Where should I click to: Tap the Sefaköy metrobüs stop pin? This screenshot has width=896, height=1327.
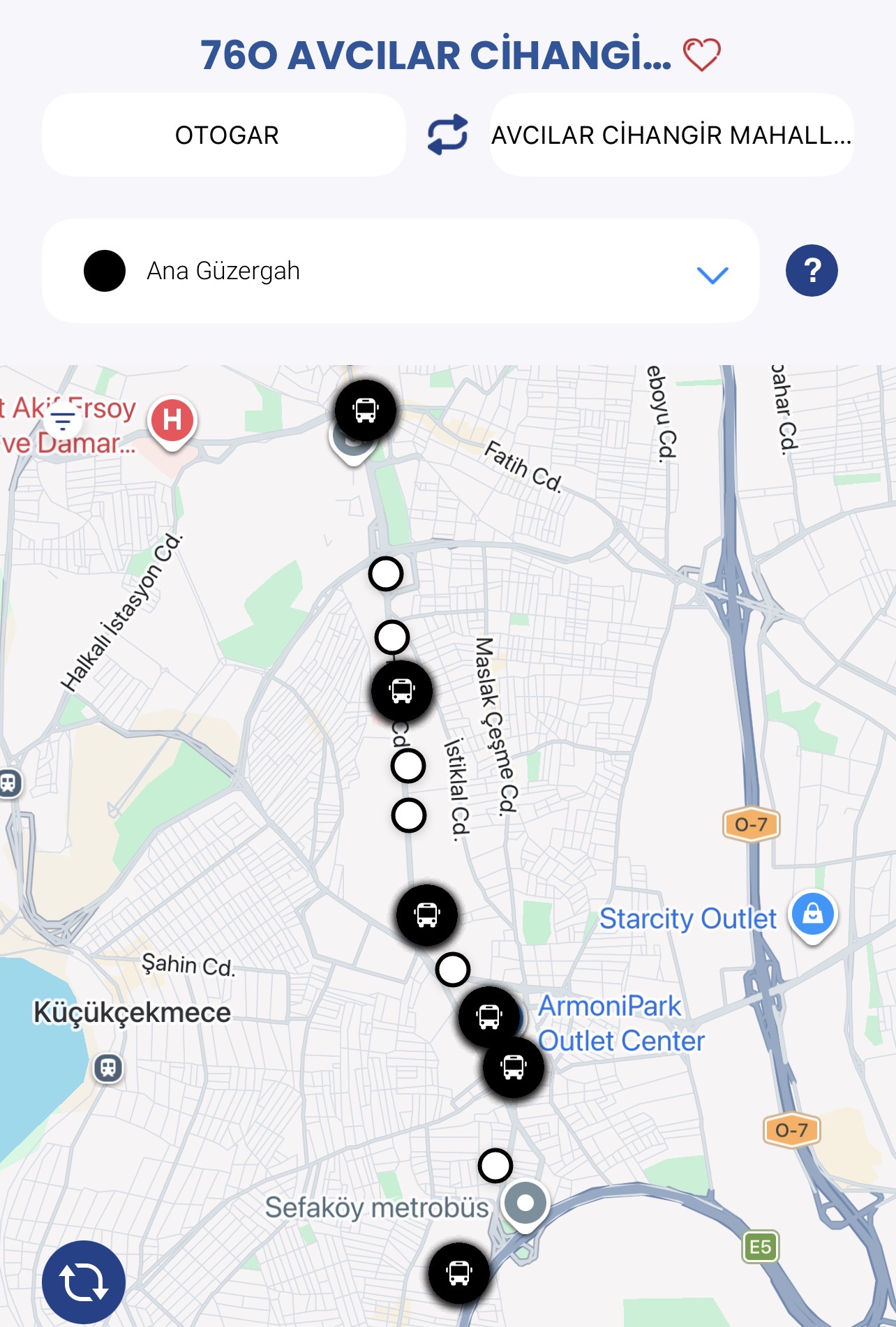pos(525,1203)
